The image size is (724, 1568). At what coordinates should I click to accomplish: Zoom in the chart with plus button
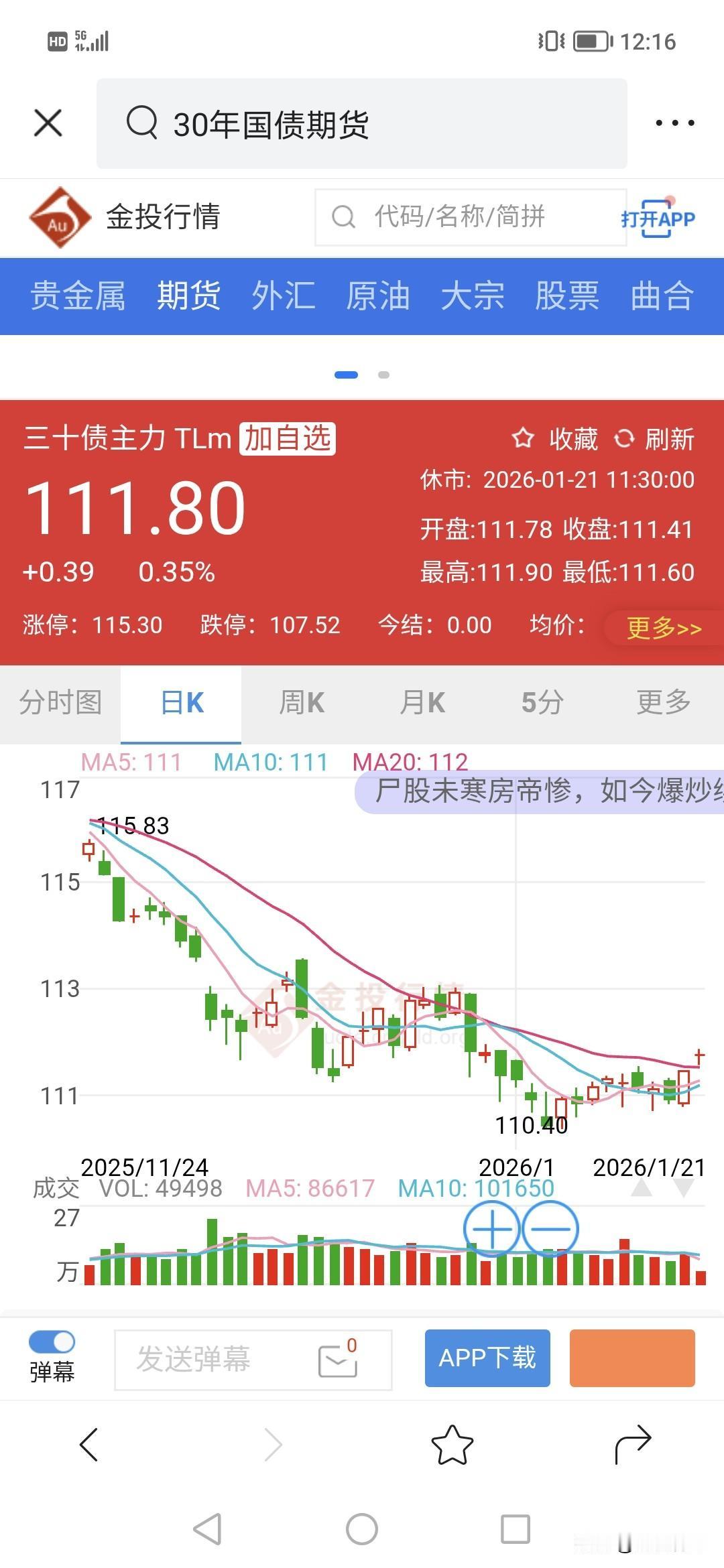coord(492,1229)
